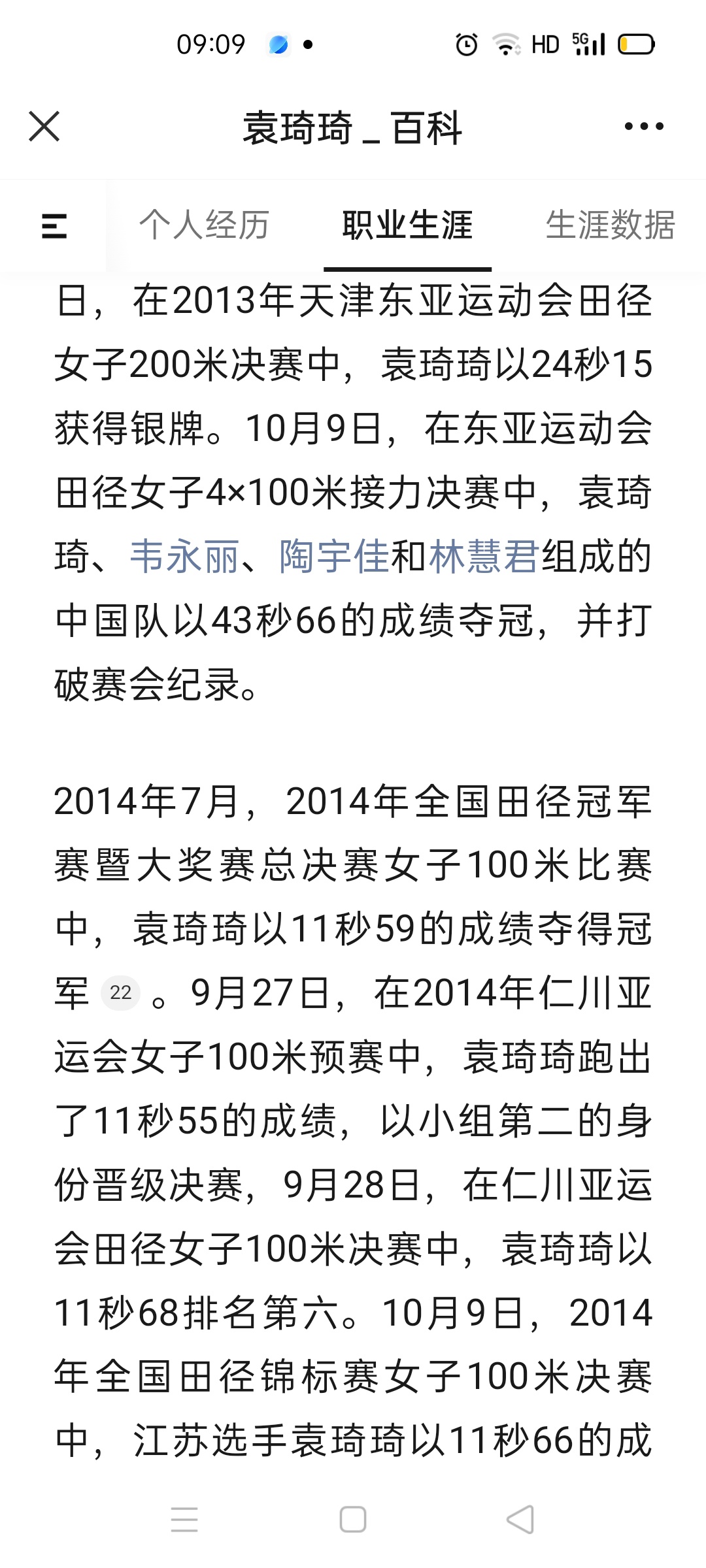The height and width of the screenshot is (1568, 706).
Task: Switch to the 生涯数据 tab
Action: point(610,225)
